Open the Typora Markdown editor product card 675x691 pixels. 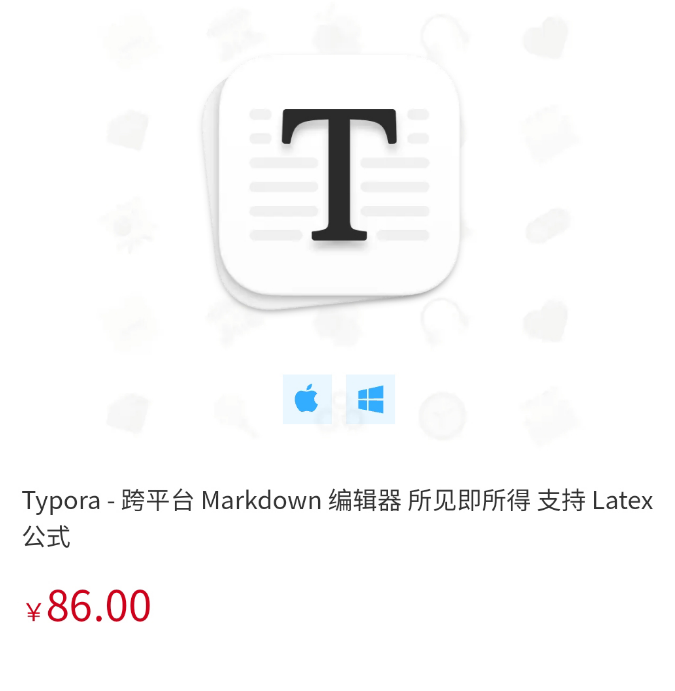[337, 500]
